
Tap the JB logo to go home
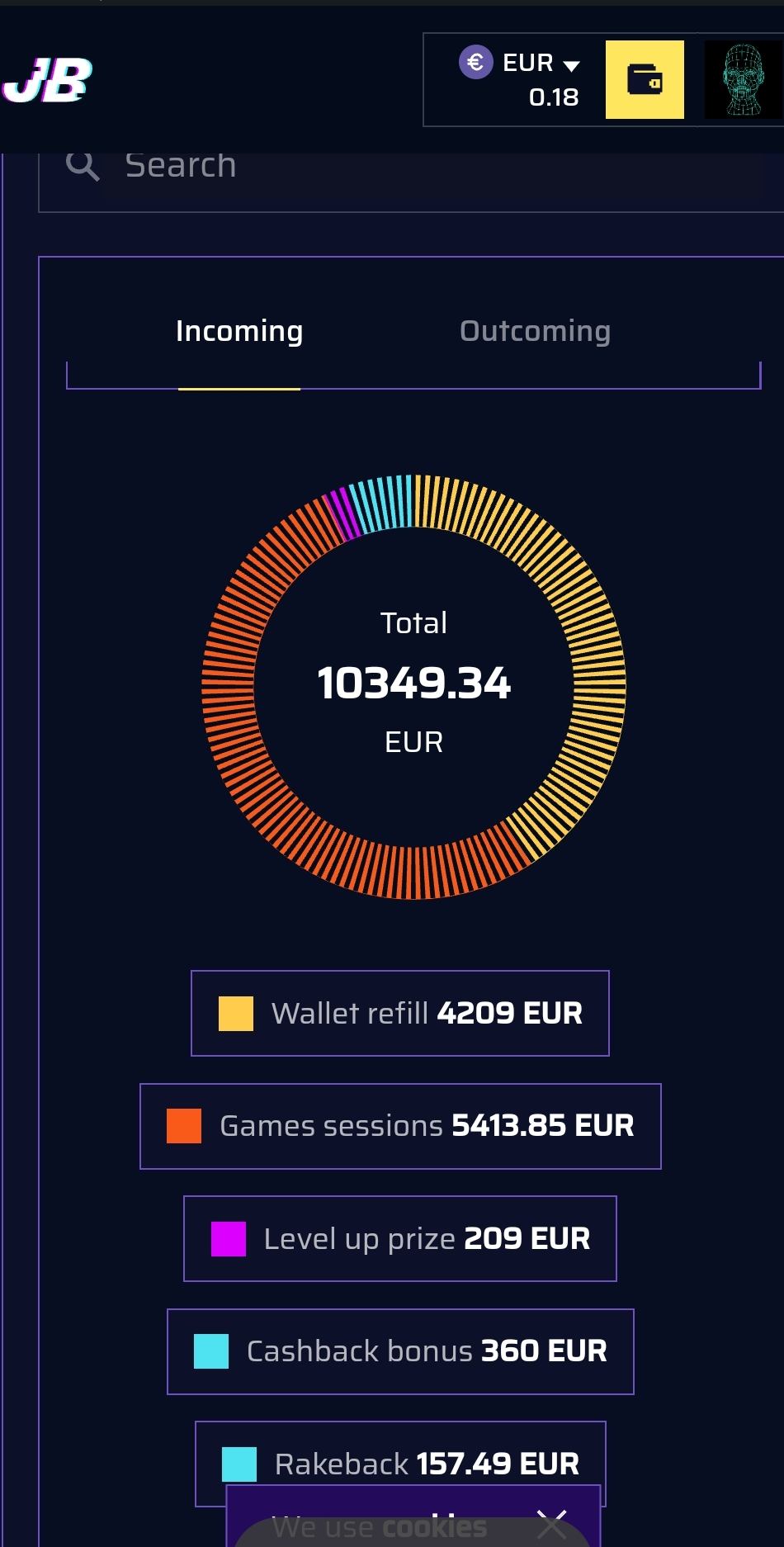click(47, 81)
